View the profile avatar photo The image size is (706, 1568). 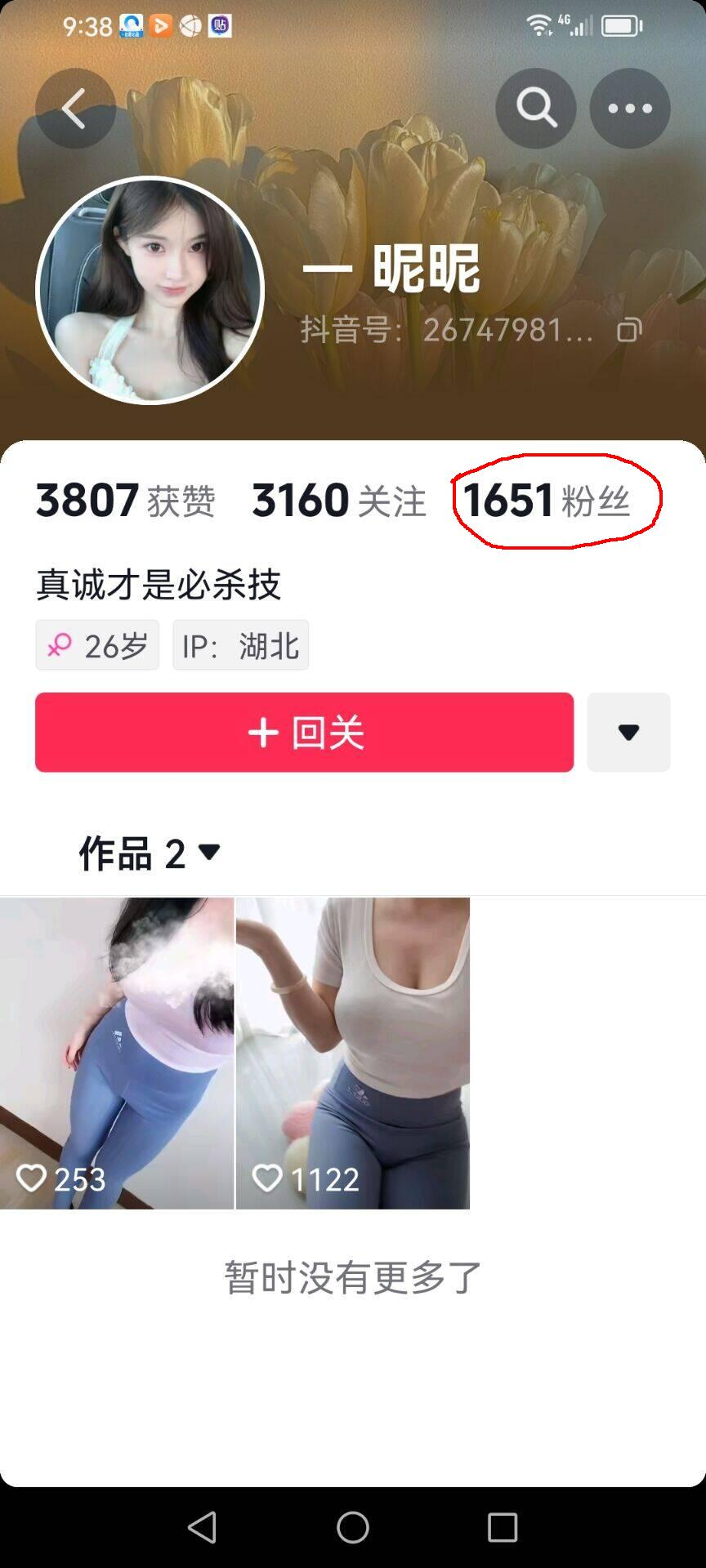point(150,290)
